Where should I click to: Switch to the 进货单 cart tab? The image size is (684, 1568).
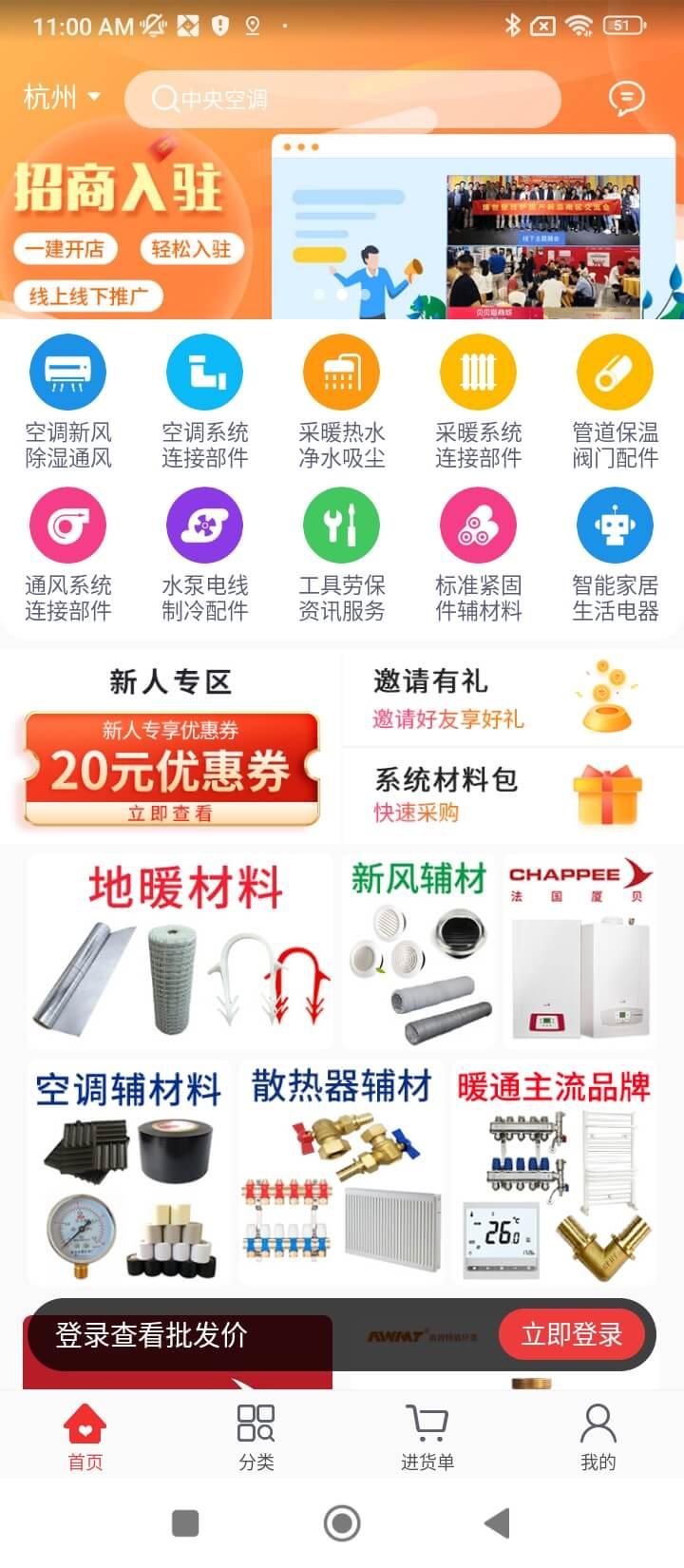(x=426, y=1435)
